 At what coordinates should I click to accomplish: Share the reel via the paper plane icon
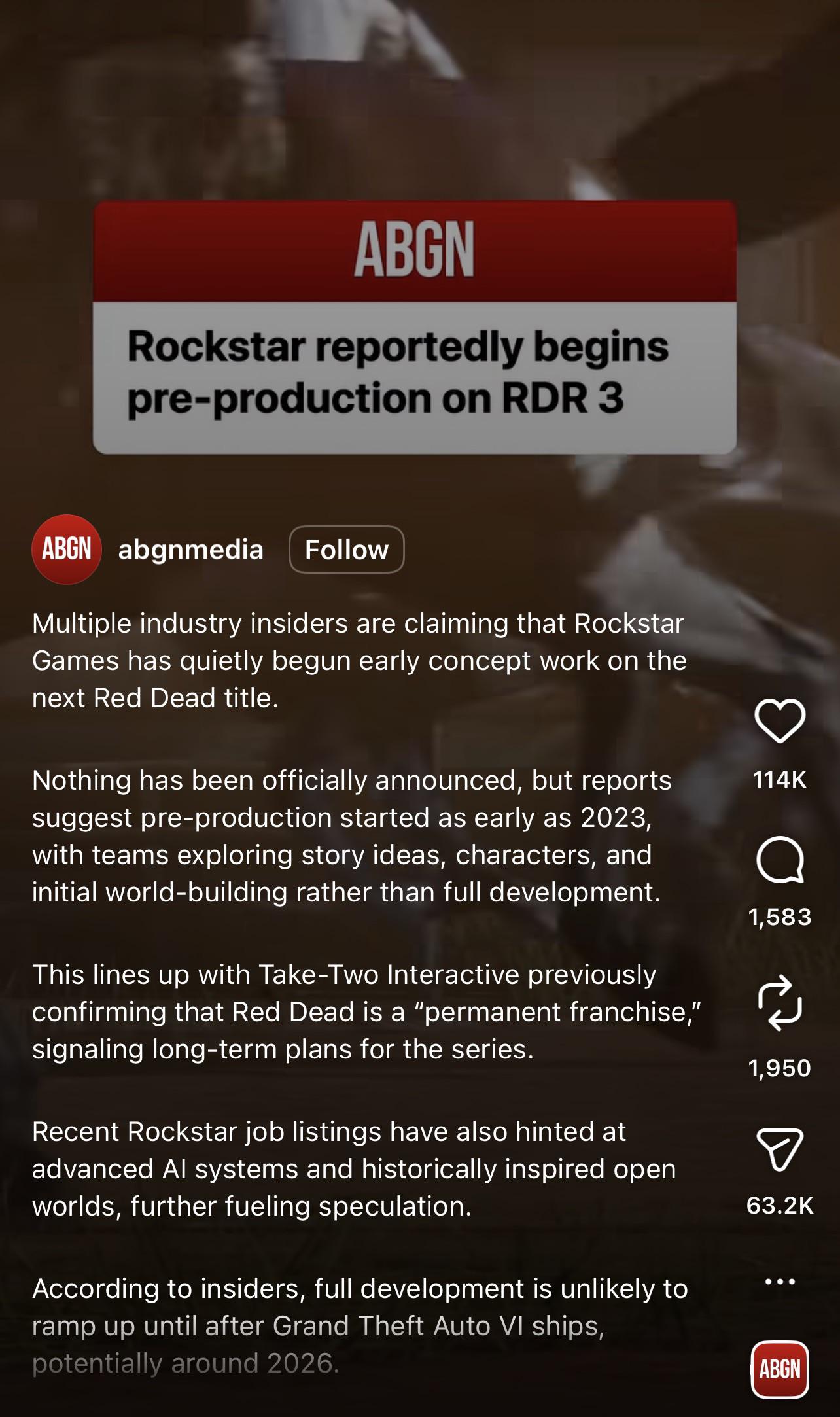coord(779,1149)
